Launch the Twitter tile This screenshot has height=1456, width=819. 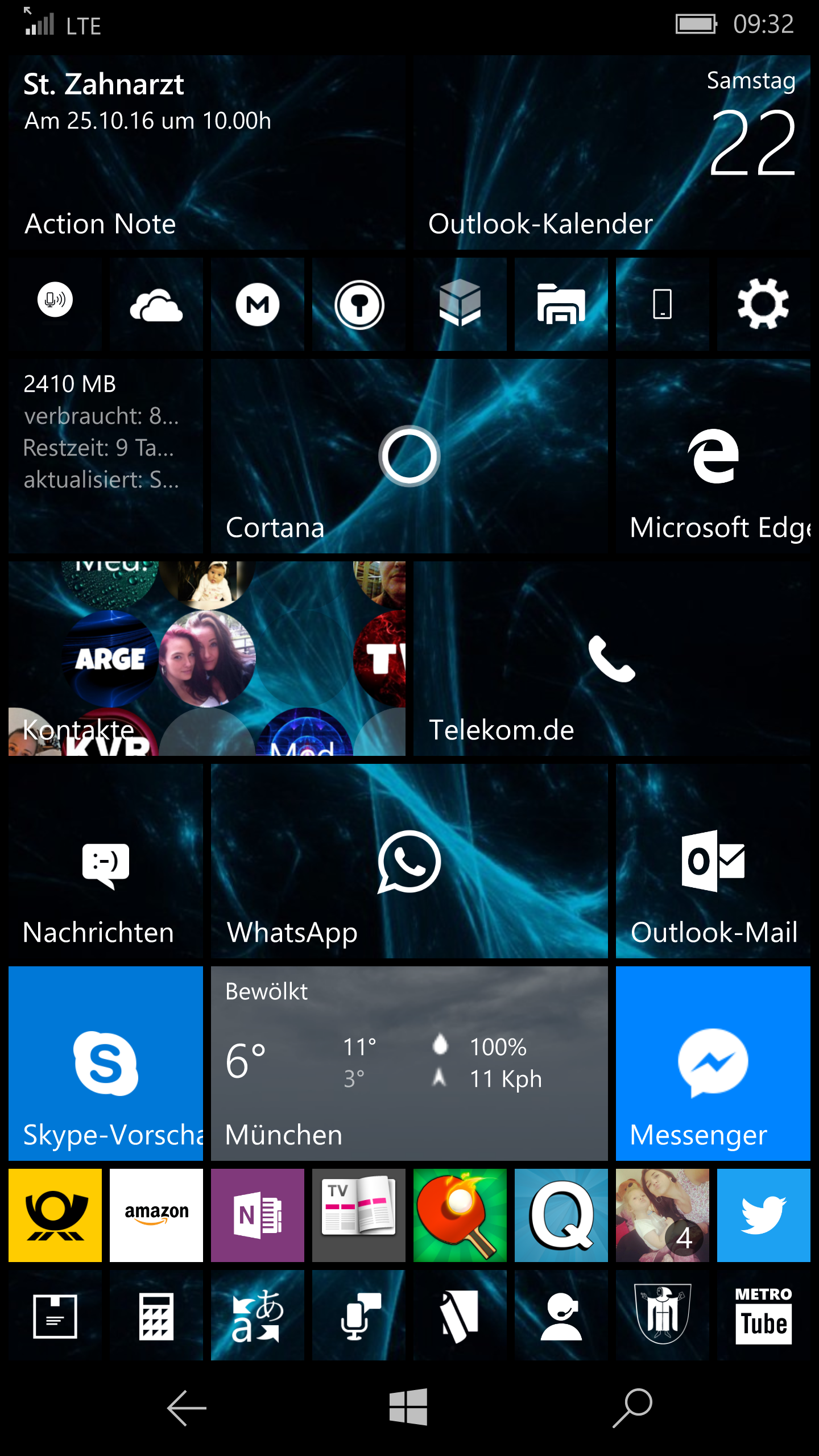[764, 1215]
